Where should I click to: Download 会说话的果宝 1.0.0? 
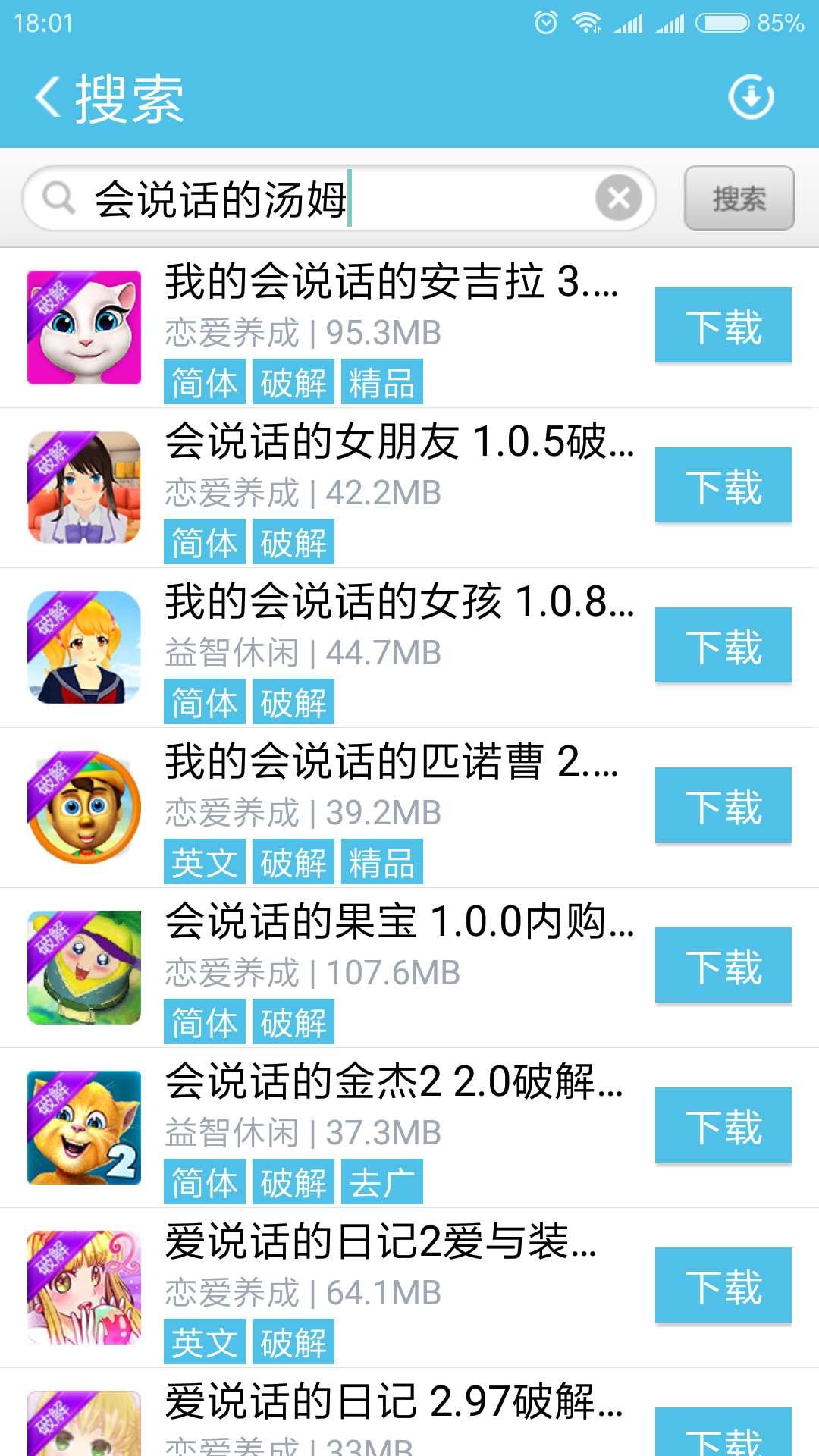723,965
